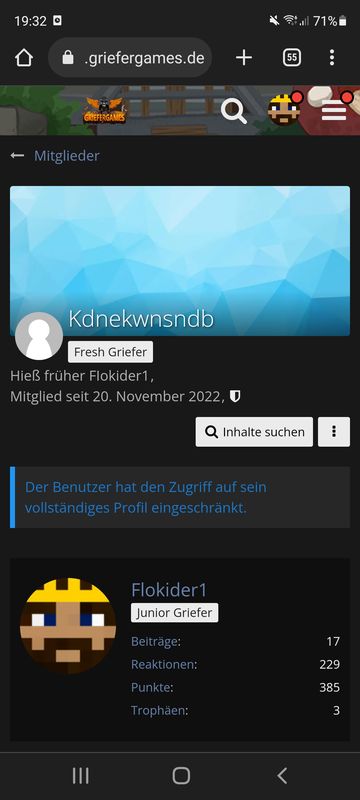Open the browser overflow menu
Screen dimensions: 360x800
331,58
